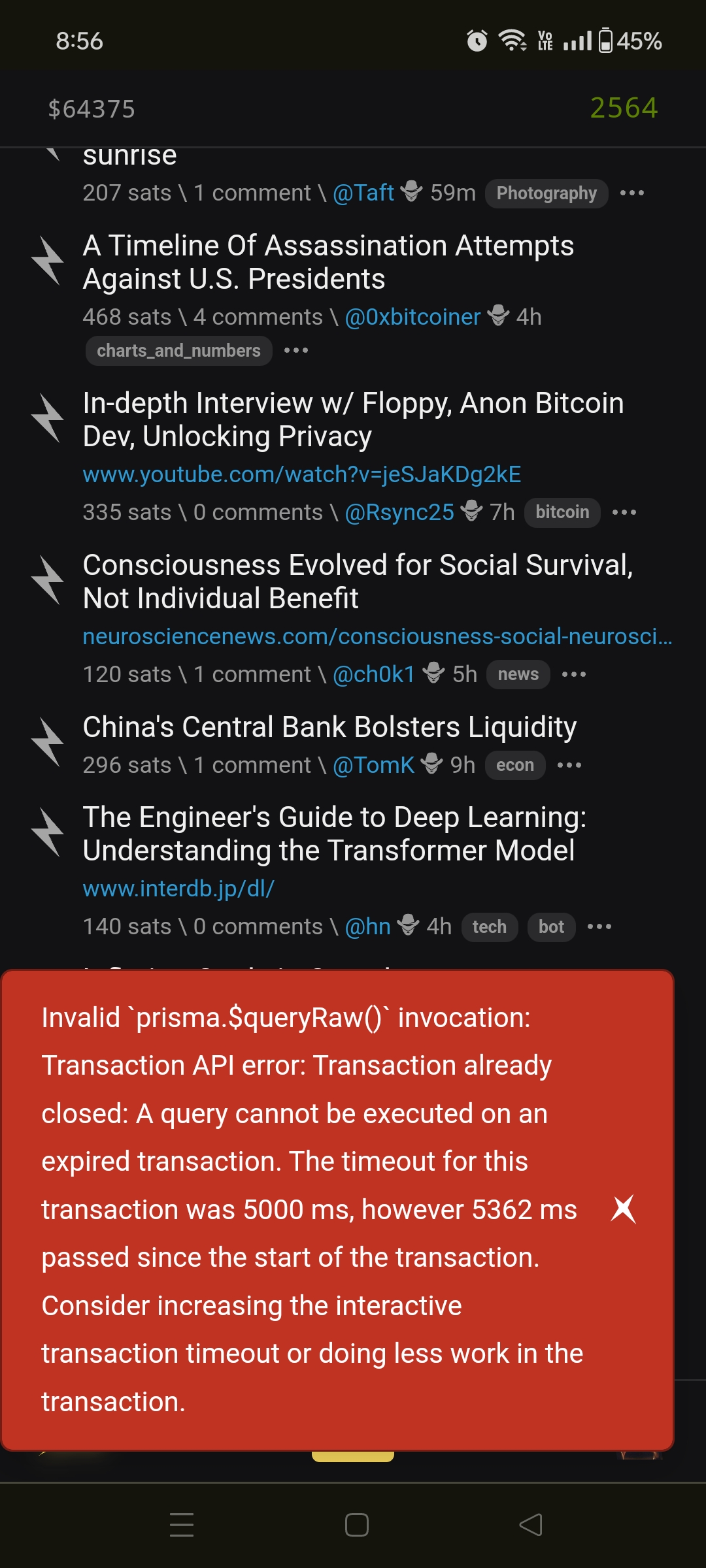
Task: Open the 2564 sats wallet balance
Action: pyautogui.click(x=623, y=108)
